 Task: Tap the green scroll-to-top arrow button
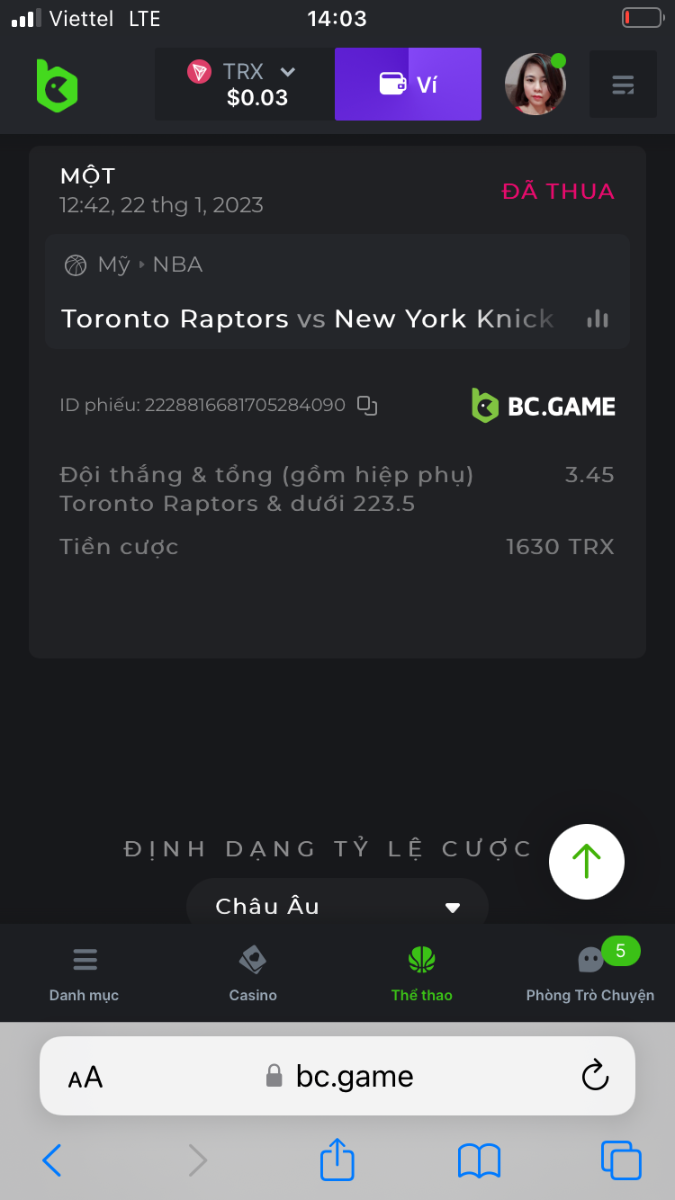pyautogui.click(x=586, y=862)
